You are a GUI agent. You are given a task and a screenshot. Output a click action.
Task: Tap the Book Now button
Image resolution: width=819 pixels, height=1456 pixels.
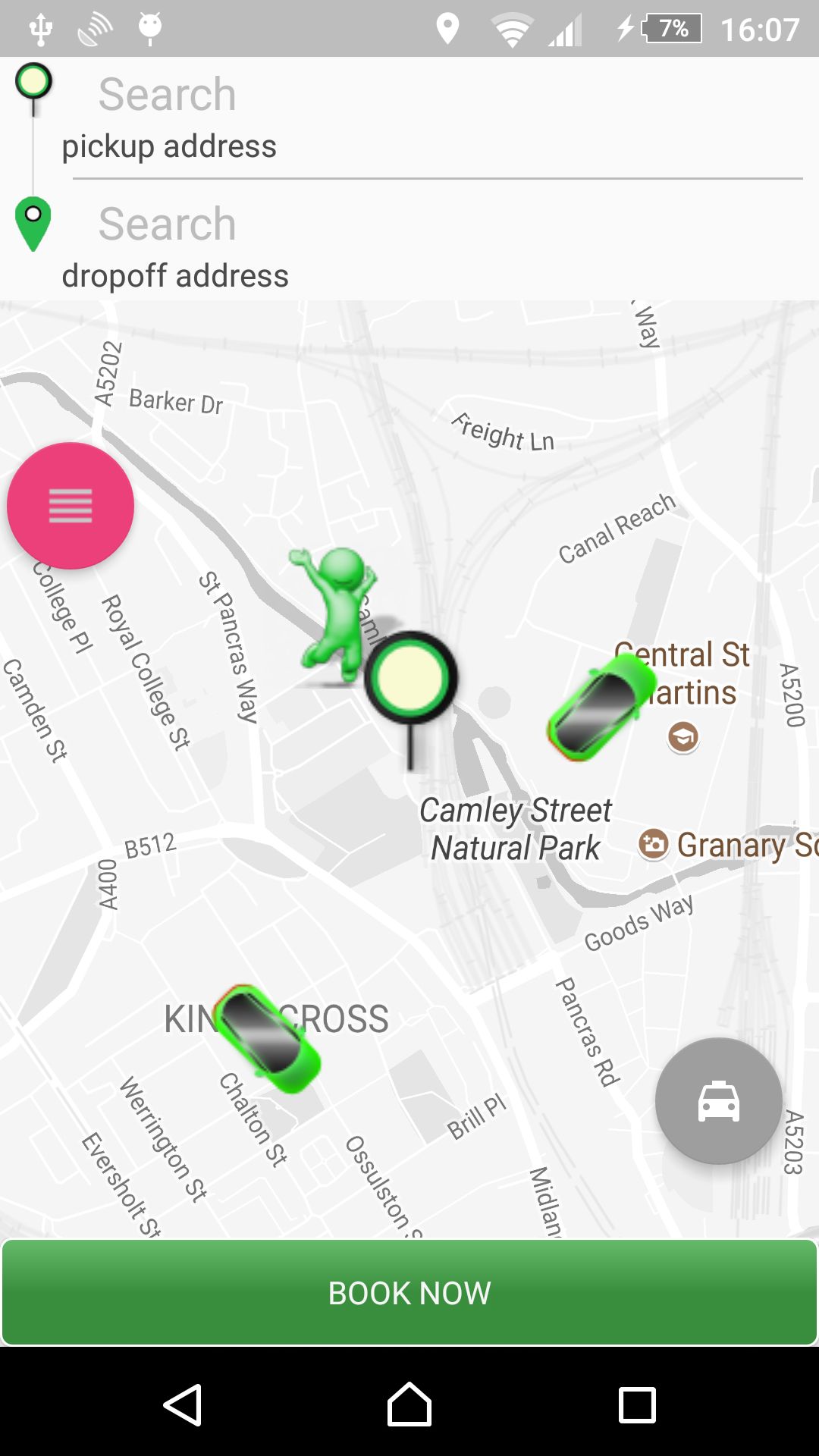click(x=409, y=1293)
